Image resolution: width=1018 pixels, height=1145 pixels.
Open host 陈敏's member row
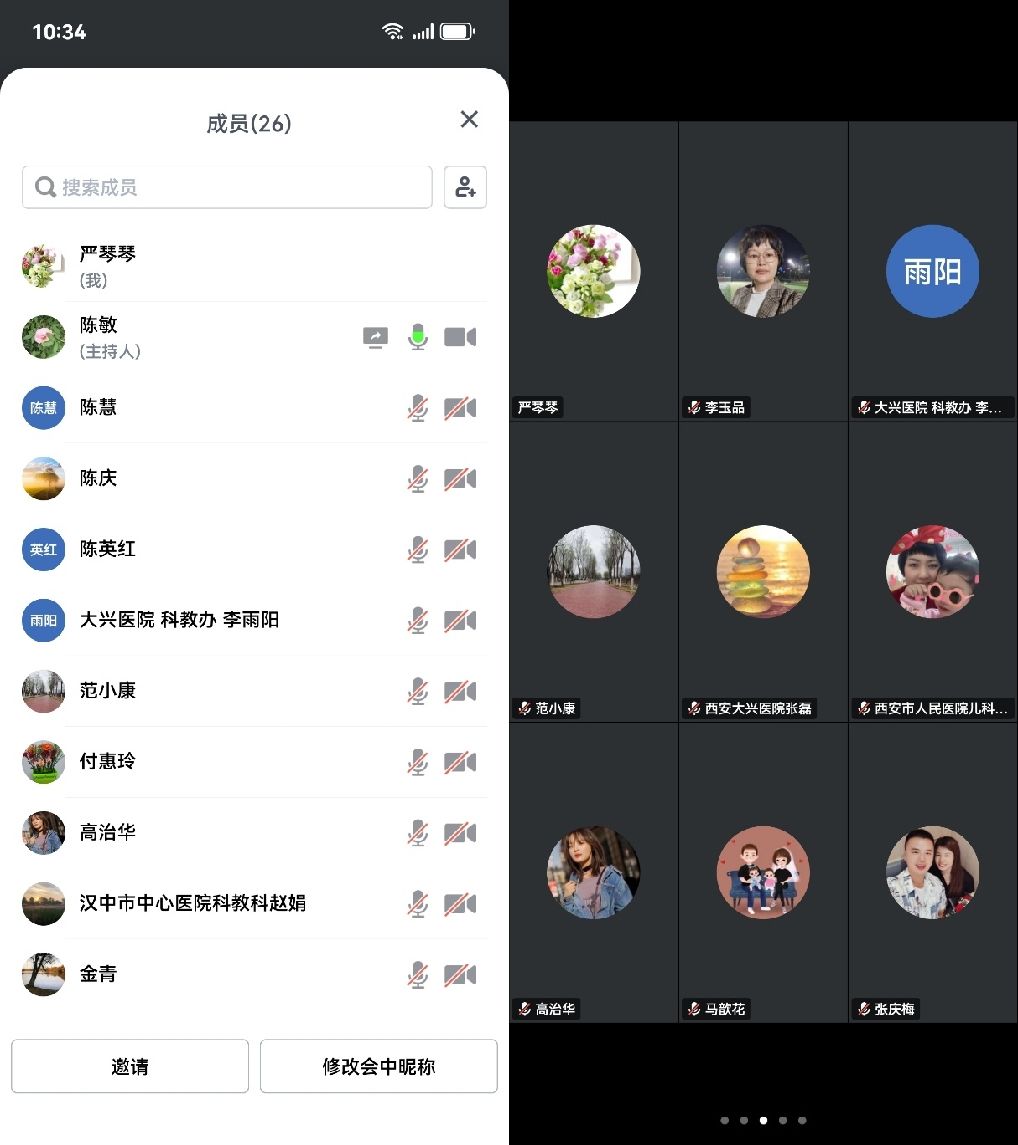coord(200,337)
